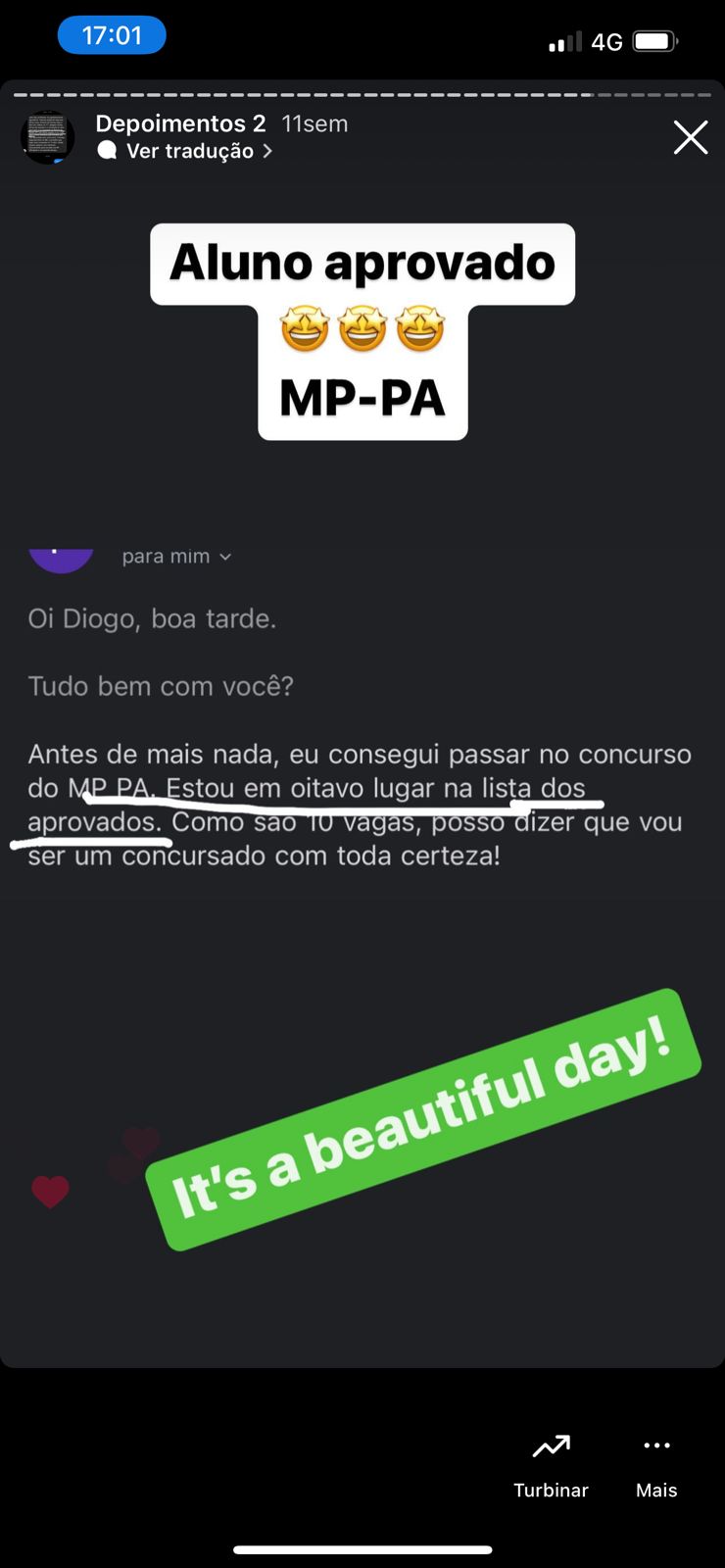Viewport: 725px width, 1568px height.
Task: Tap the Turbinar trending-arrow icon
Action: point(550,1445)
